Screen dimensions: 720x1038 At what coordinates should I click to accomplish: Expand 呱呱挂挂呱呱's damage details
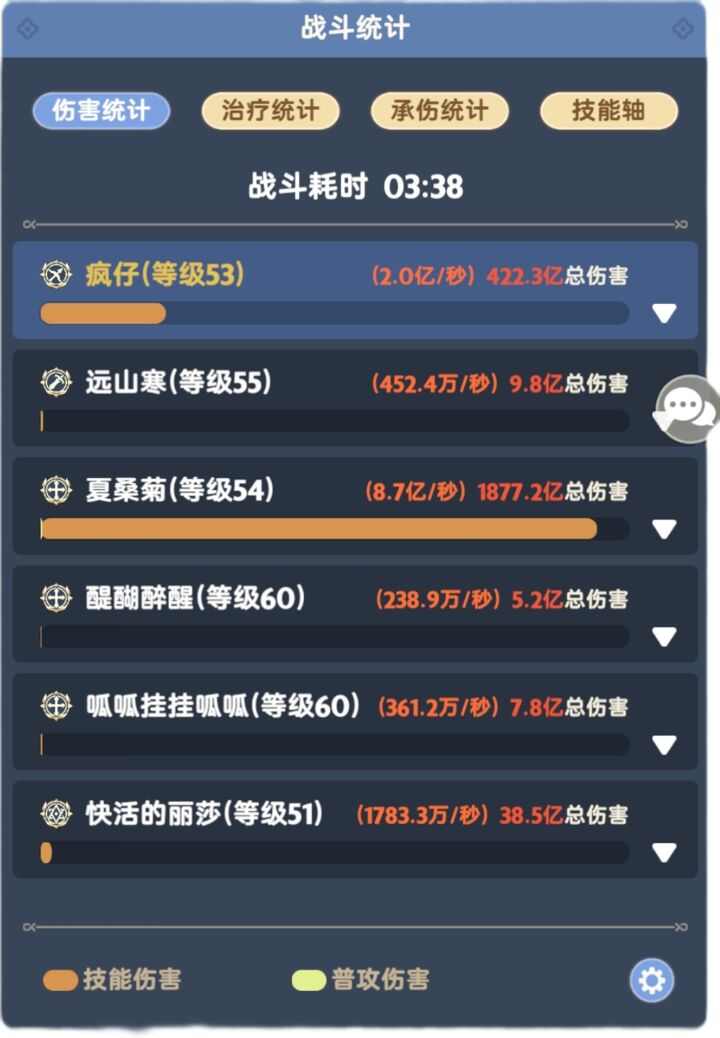point(664,745)
